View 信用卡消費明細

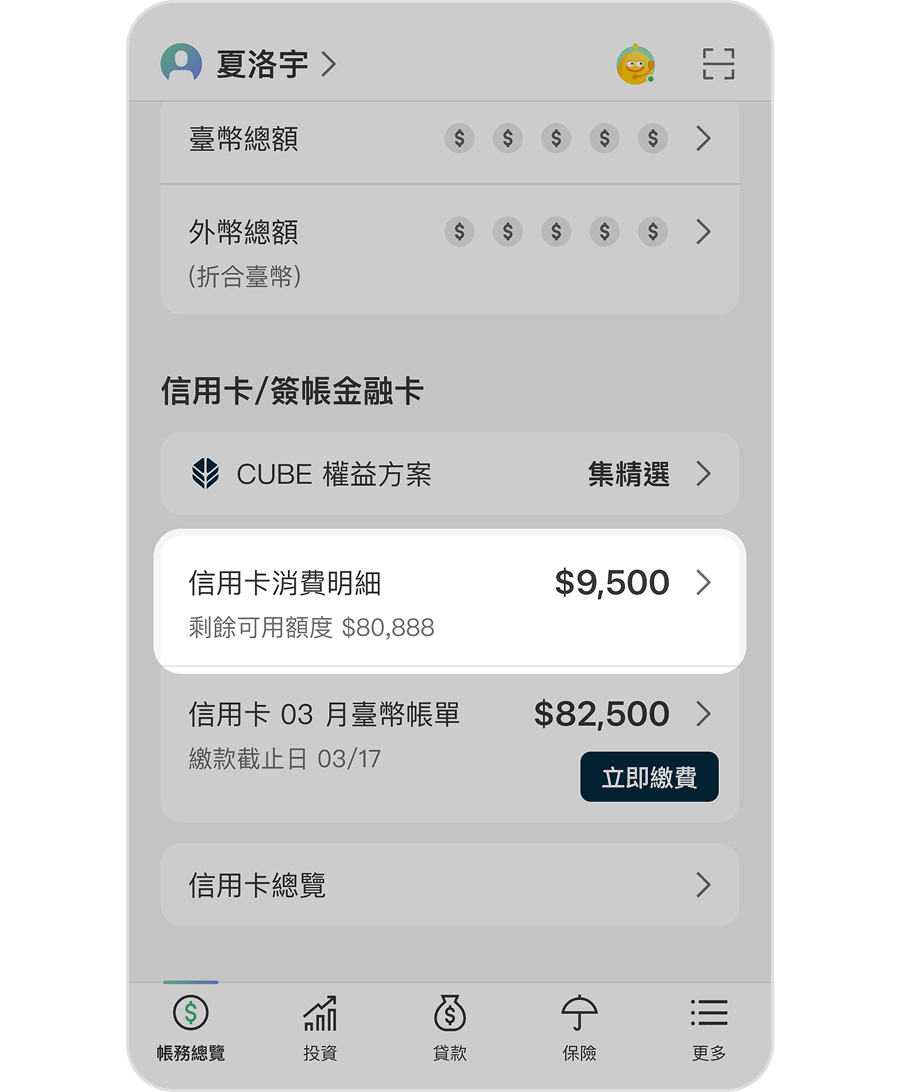[x=450, y=600]
